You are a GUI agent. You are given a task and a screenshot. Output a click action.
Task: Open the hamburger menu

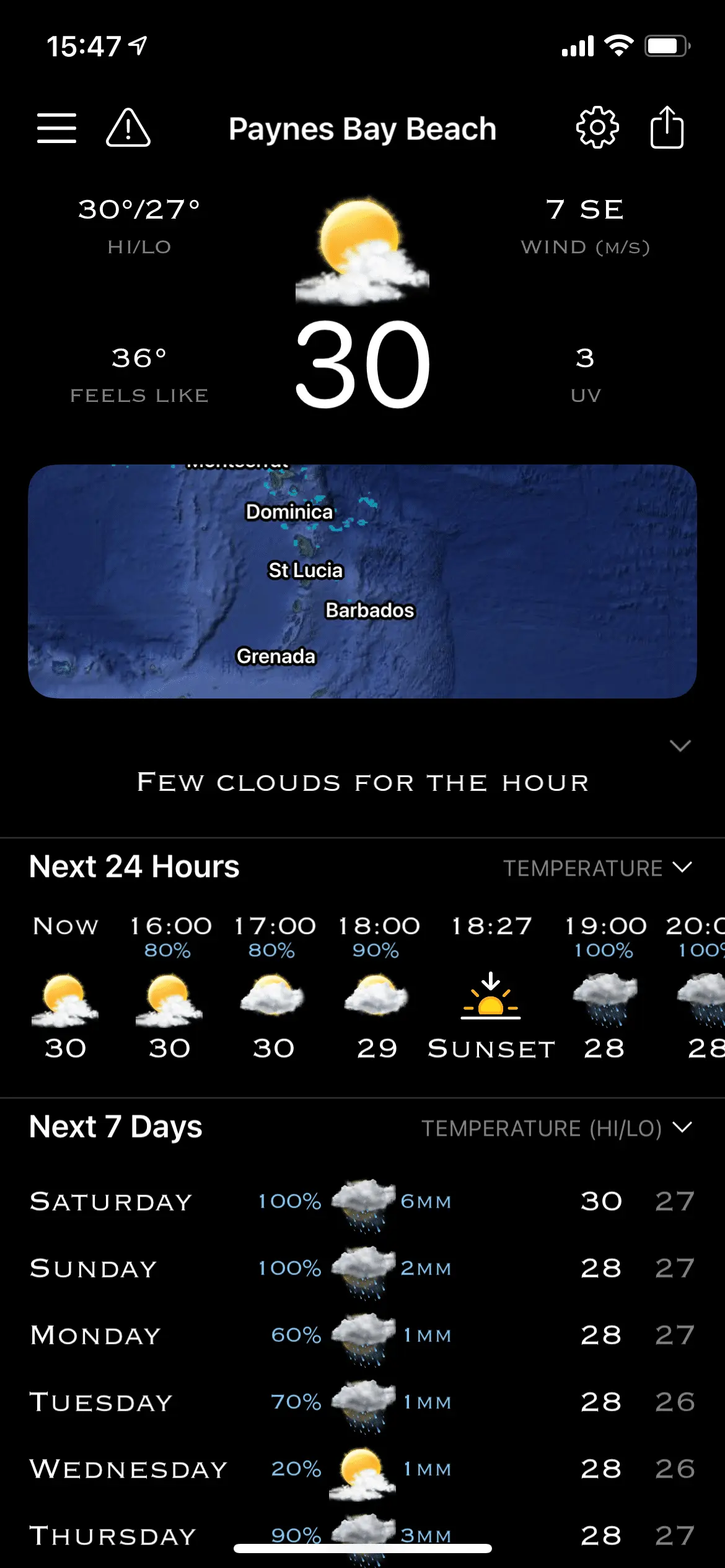coord(56,128)
